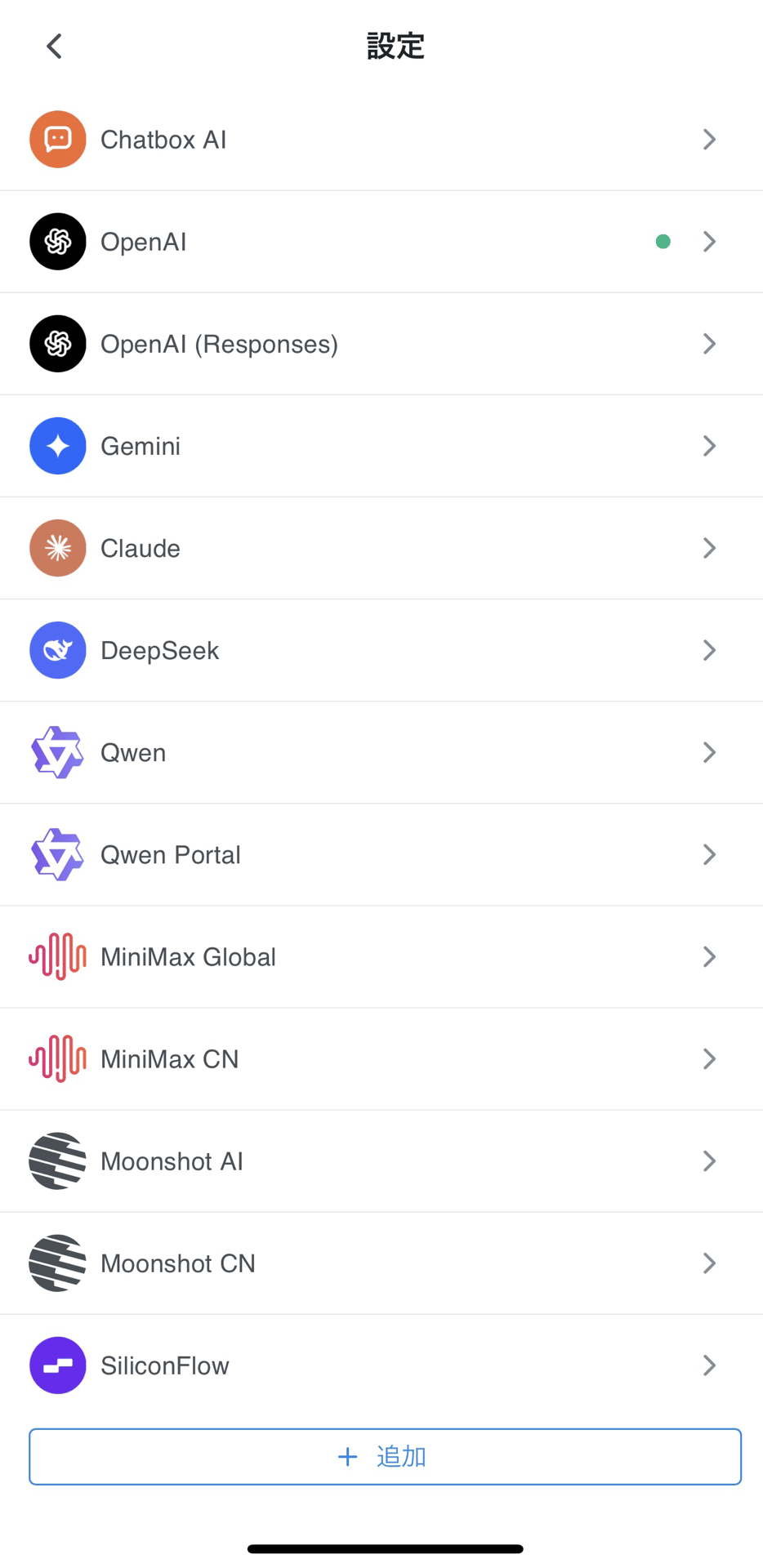Image resolution: width=763 pixels, height=1568 pixels.
Task: Choose the Claude provider row
Action: click(381, 548)
